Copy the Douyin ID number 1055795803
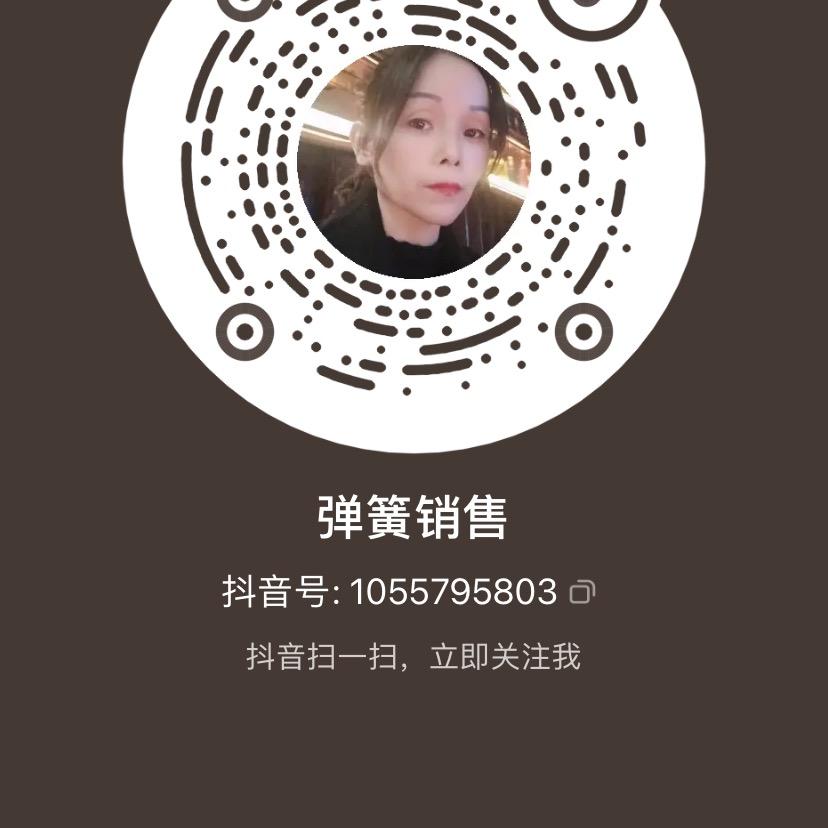This screenshot has width=828, height=828. coord(582,593)
